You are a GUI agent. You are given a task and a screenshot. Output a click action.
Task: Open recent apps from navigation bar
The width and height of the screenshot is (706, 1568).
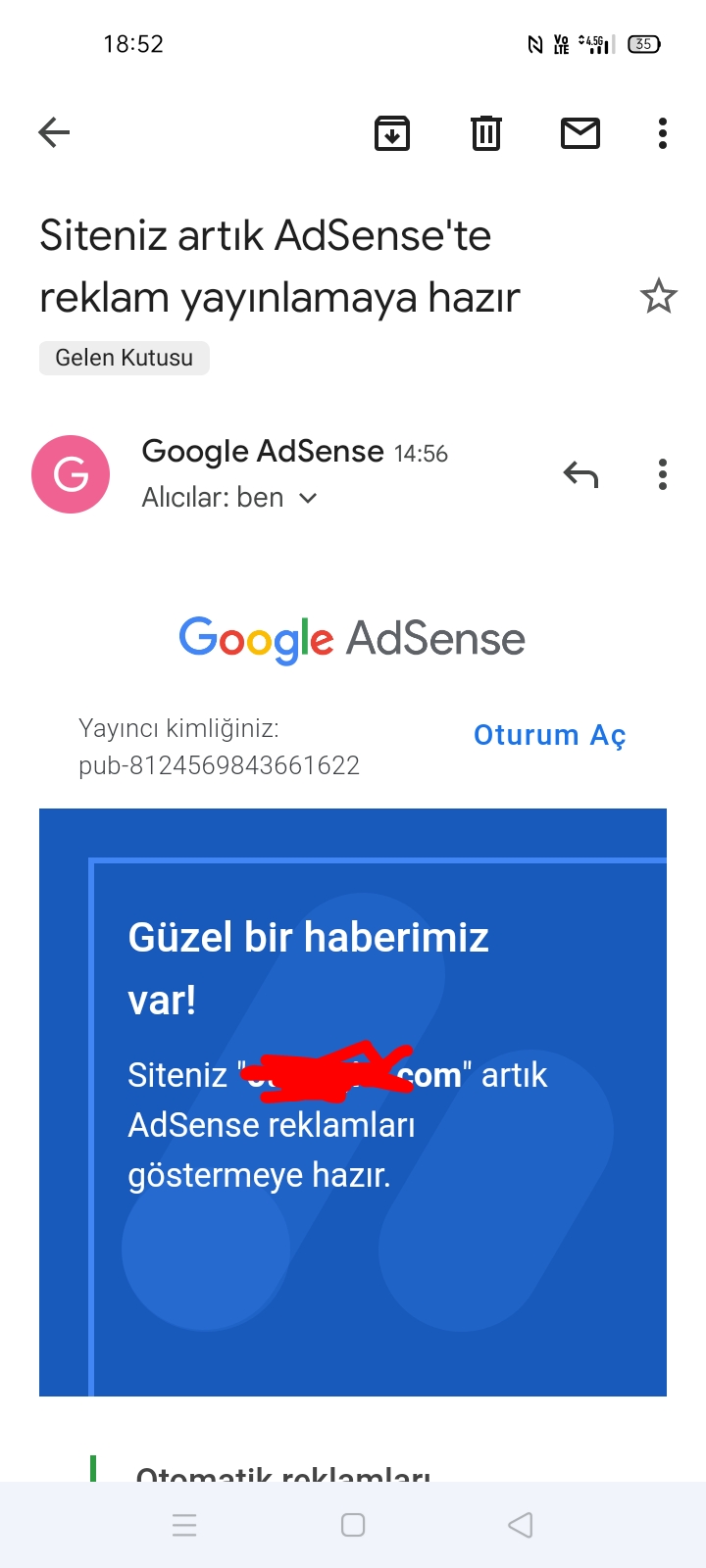click(x=184, y=1525)
